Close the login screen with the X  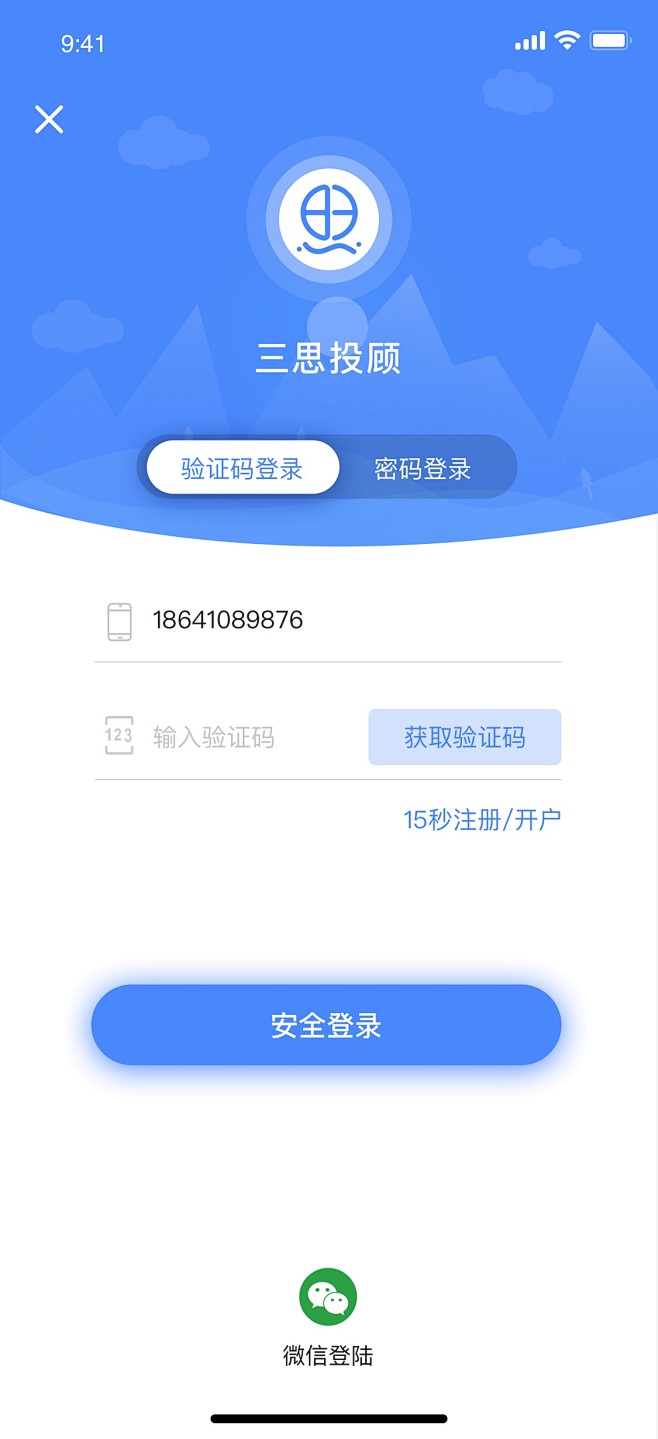click(x=49, y=120)
